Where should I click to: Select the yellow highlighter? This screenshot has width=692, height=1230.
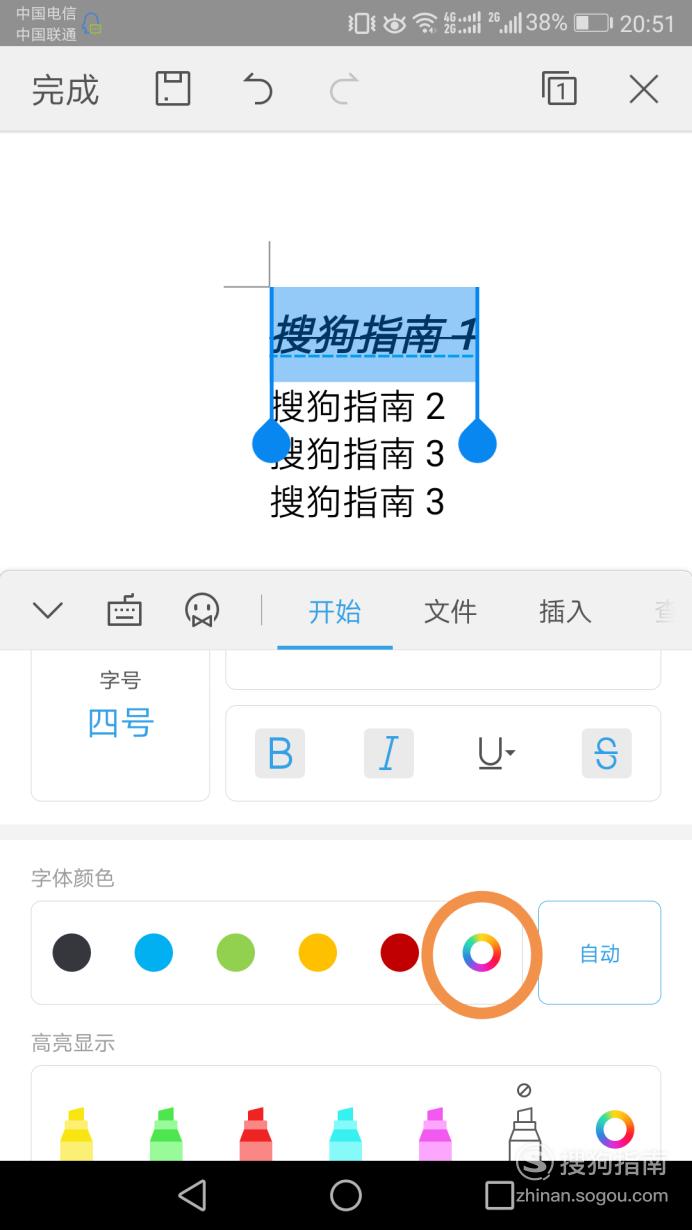pyautogui.click(x=76, y=1135)
